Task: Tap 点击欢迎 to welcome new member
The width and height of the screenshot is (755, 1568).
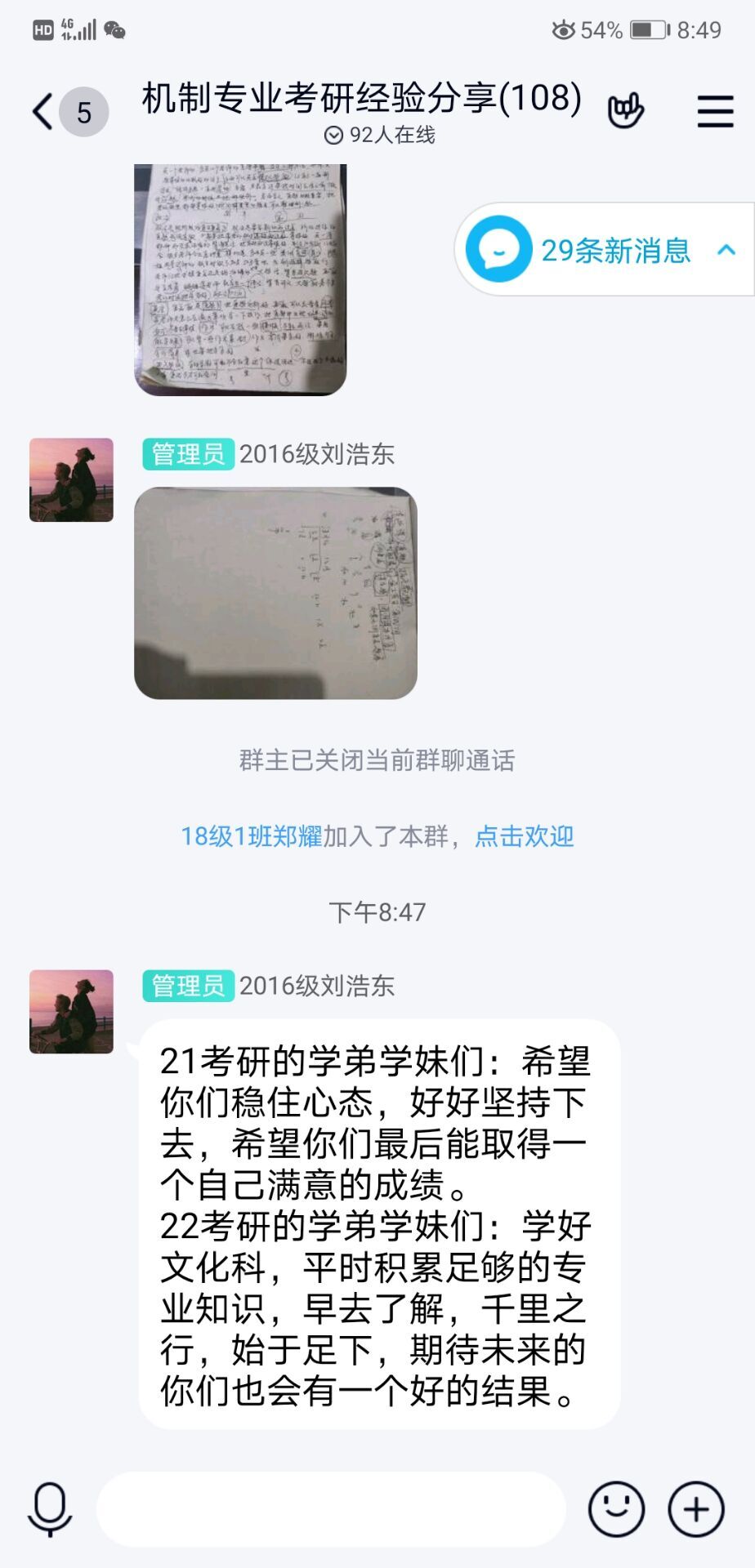Action: coord(524,836)
